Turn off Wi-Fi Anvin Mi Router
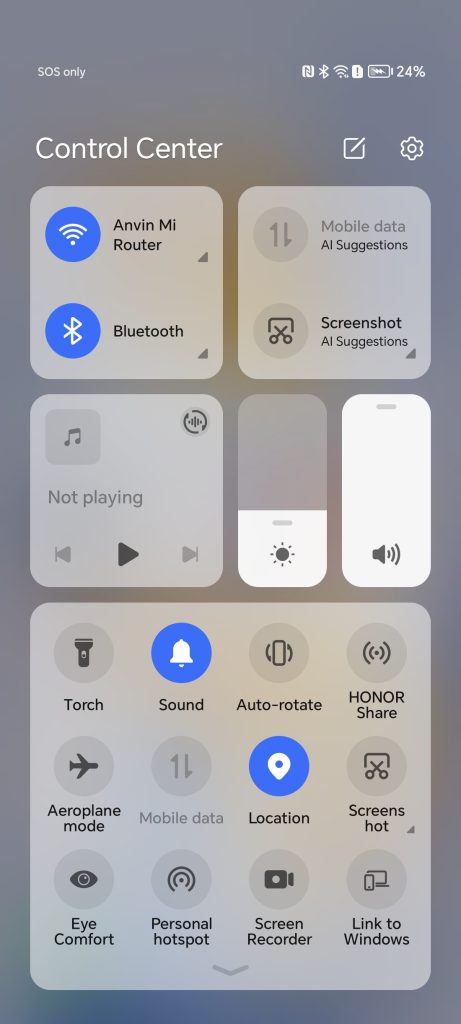The height and width of the screenshot is (1024, 461). pyautogui.click(x=72, y=234)
